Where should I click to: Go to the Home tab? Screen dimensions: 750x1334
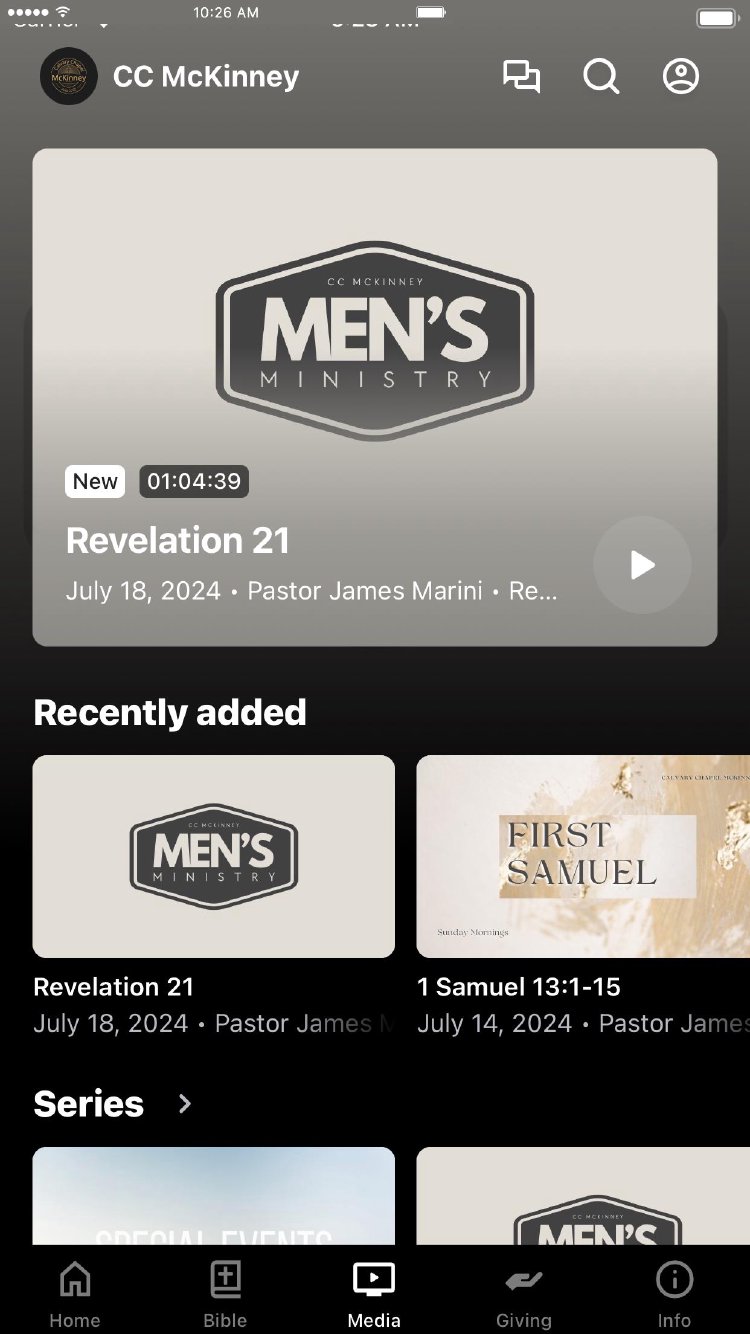(75, 1294)
